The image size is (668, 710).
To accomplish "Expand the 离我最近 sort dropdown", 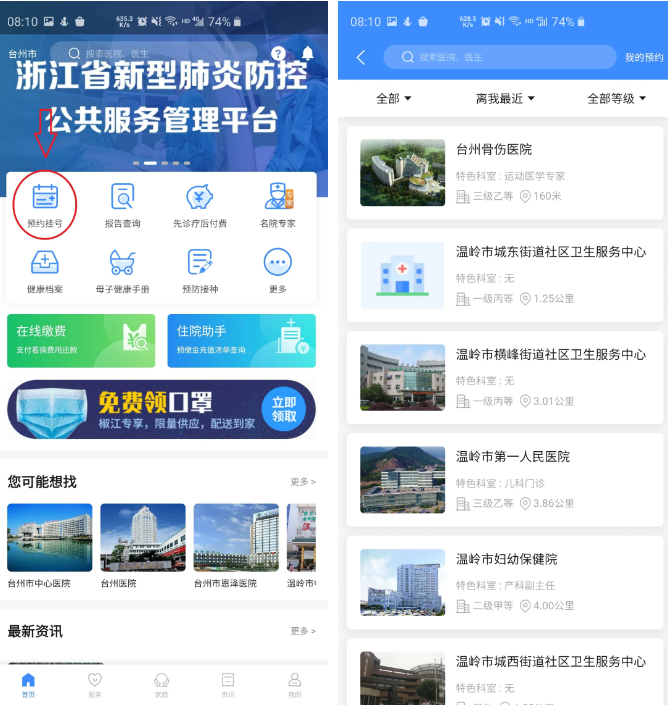I will click(505, 98).
